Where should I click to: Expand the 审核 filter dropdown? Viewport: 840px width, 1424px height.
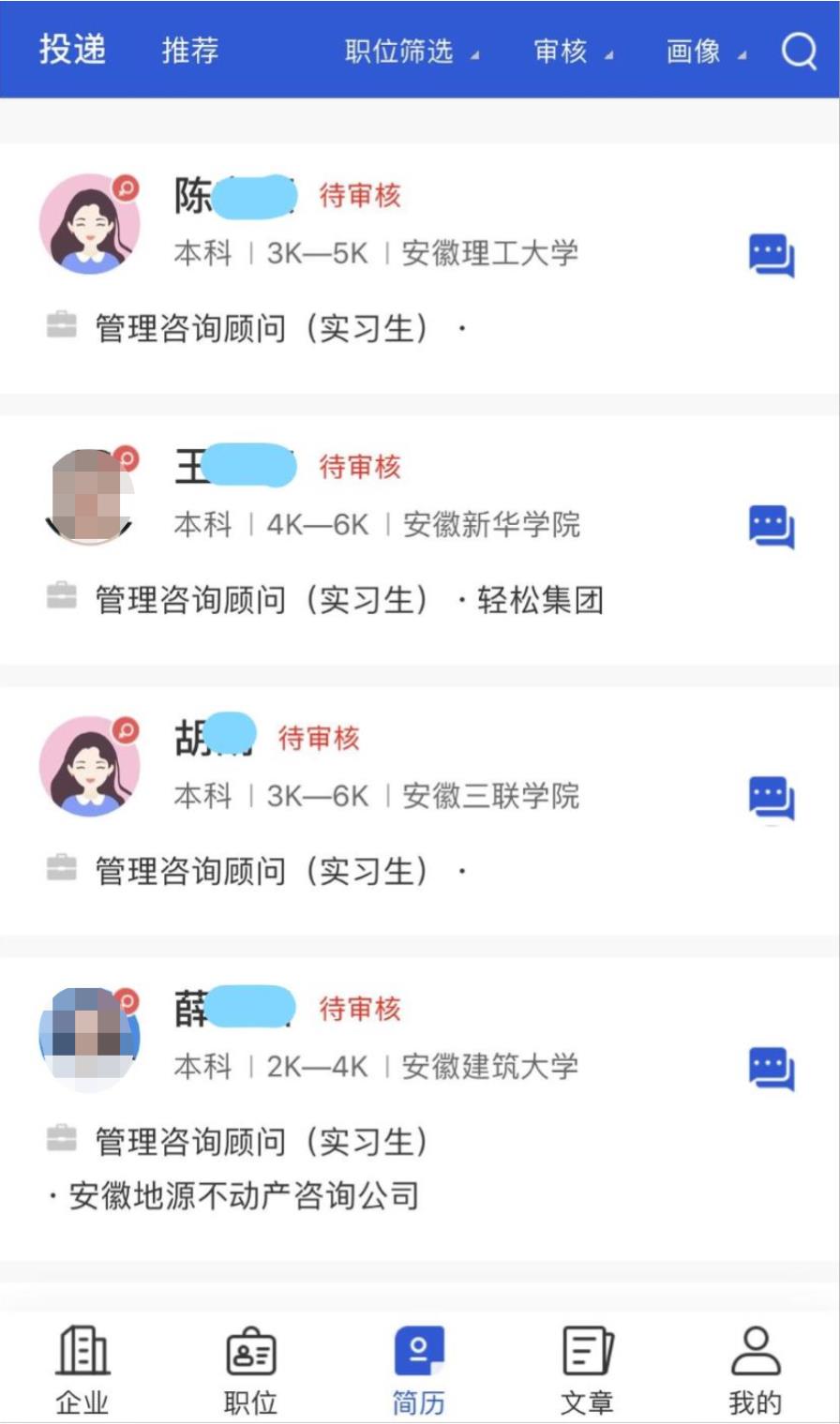click(573, 52)
